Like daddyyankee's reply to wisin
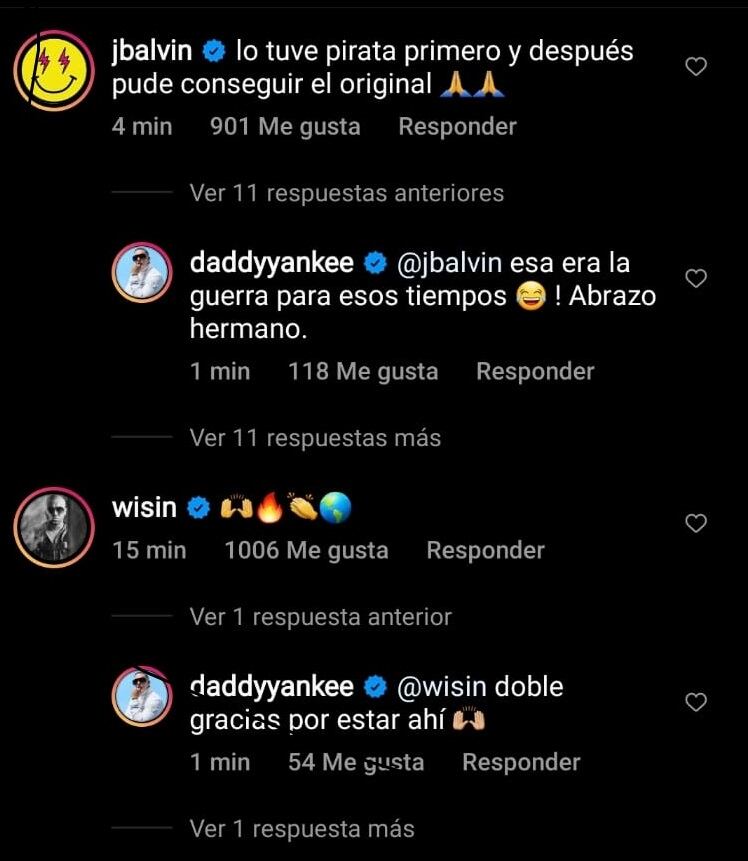Viewport: 748px width, 861px height. coord(697,702)
